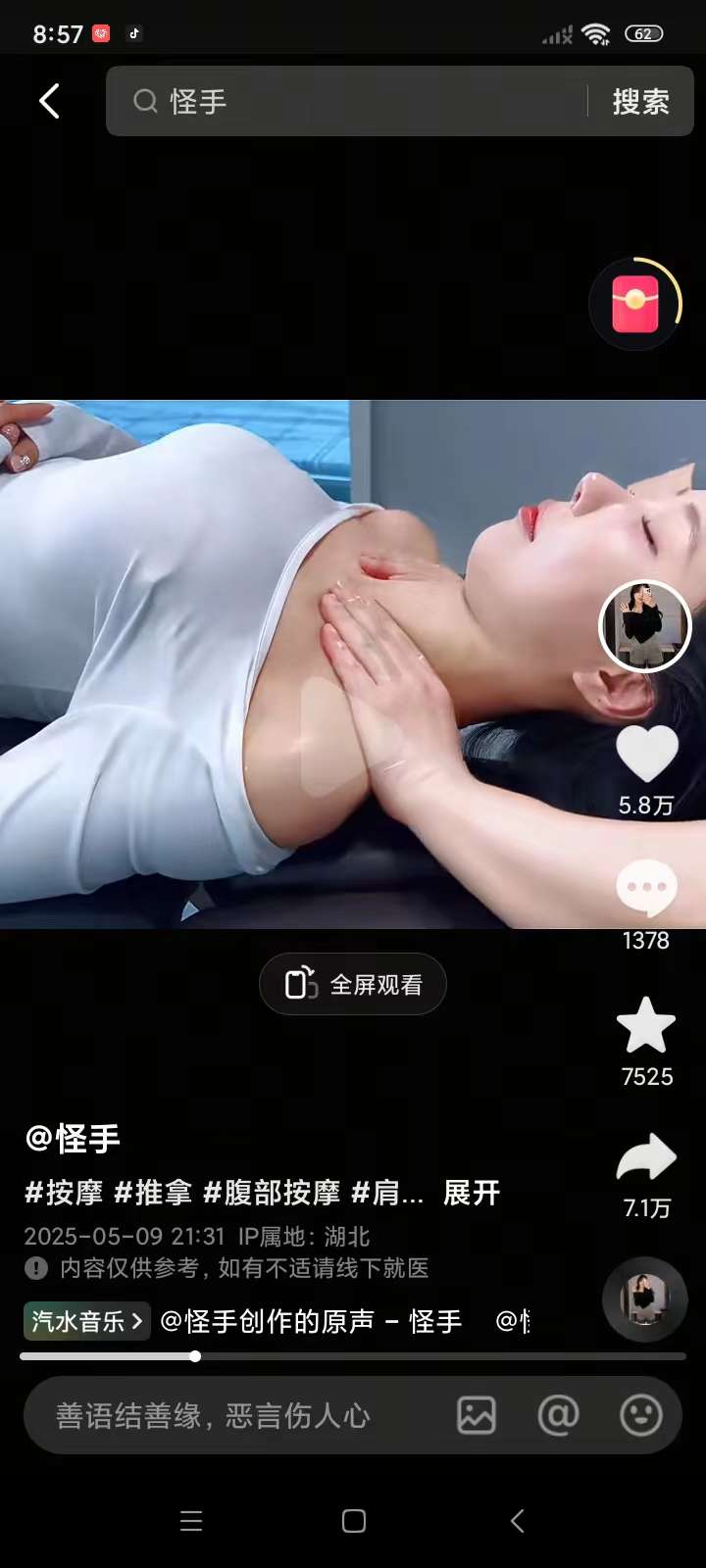The height and width of the screenshot is (1568, 706).
Task: Open @怪手 username link
Action: (73, 1139)
